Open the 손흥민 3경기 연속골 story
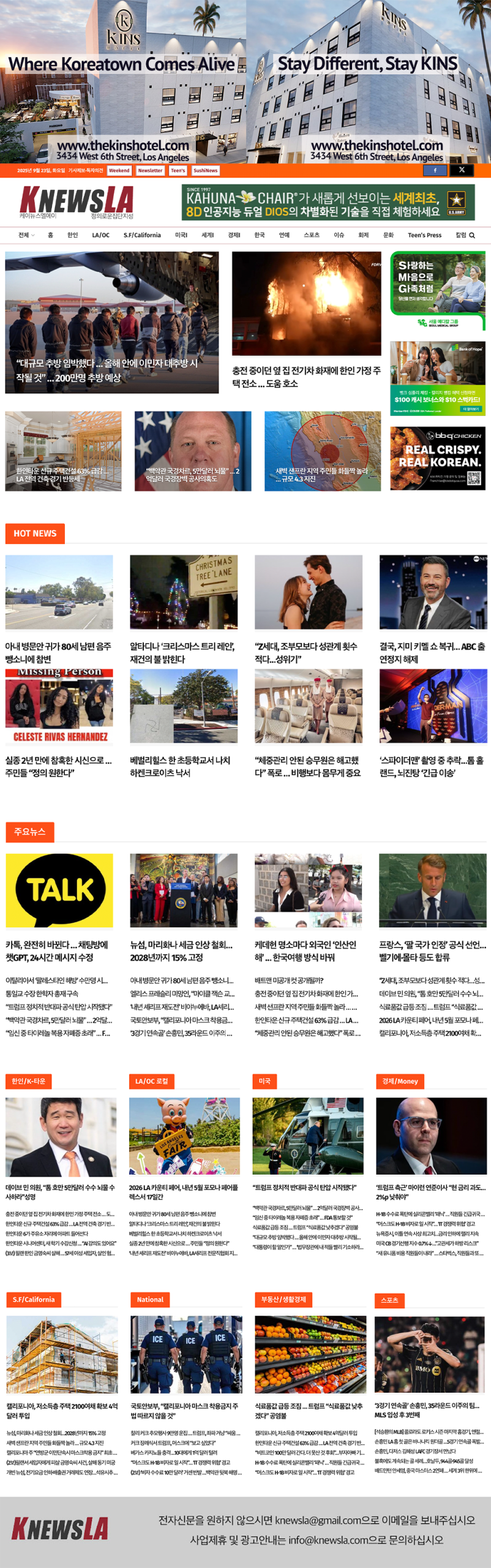491x1568 pixels. click(x=427, y=1409)
